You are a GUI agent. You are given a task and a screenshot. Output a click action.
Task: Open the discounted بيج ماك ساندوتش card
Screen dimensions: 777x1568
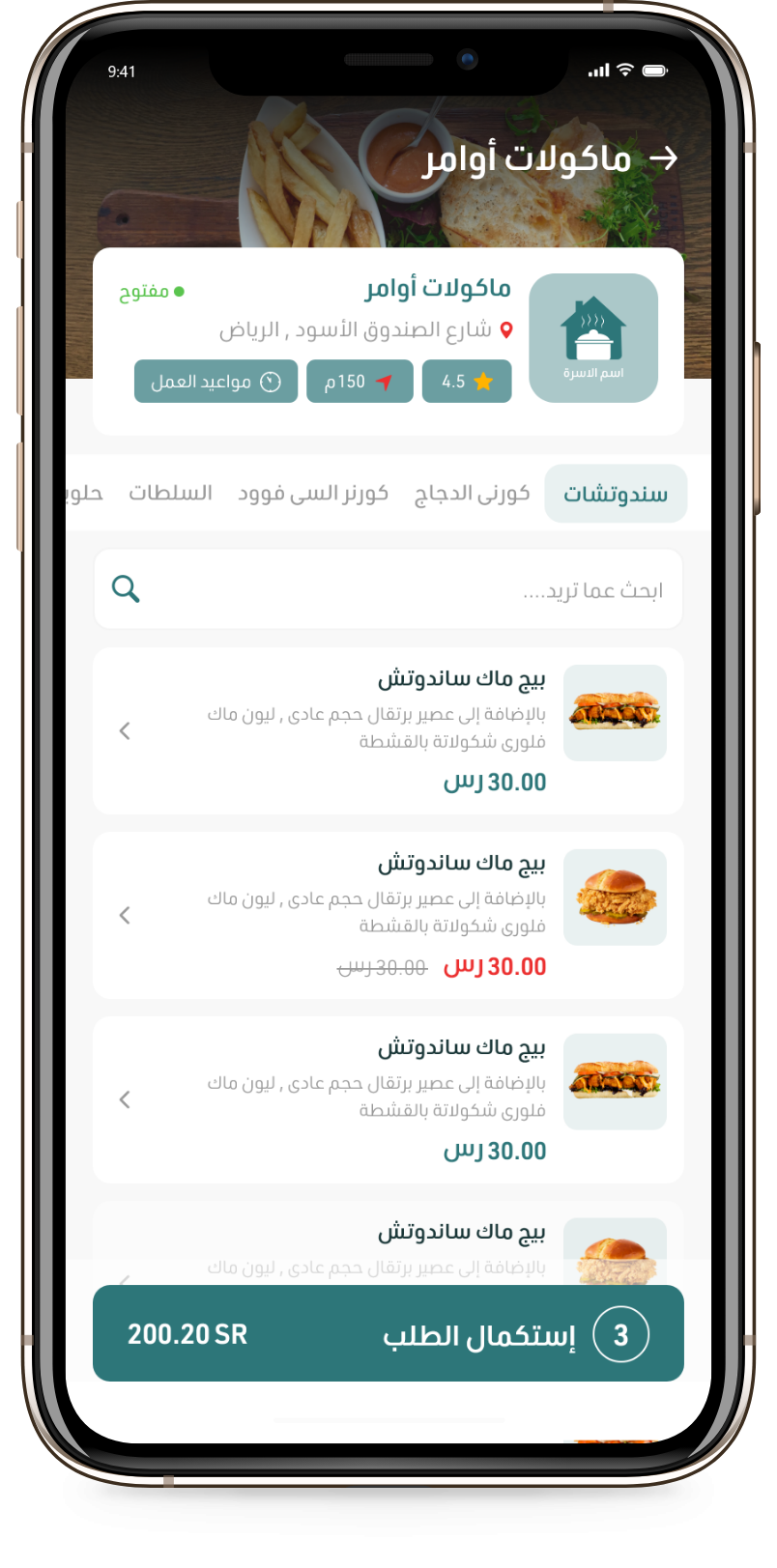(x=388, y=915)
